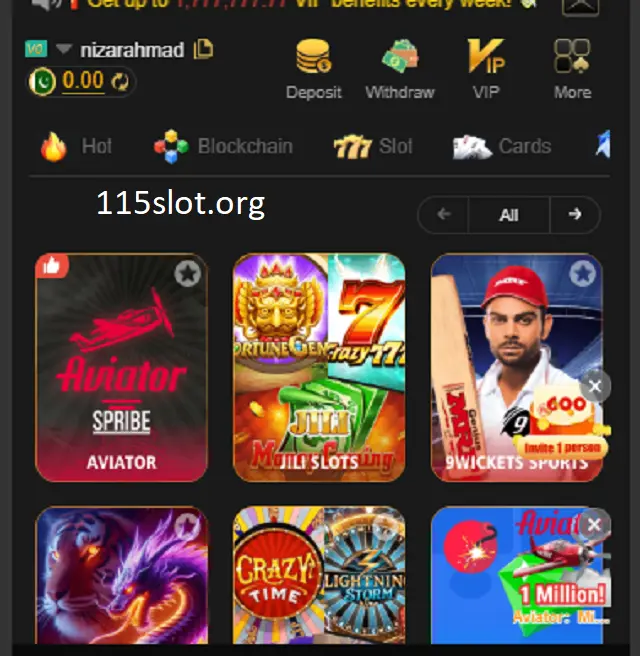Dismiss the invite 1 person popup
This screenshot has width=640, height=656.
(595, 386)
